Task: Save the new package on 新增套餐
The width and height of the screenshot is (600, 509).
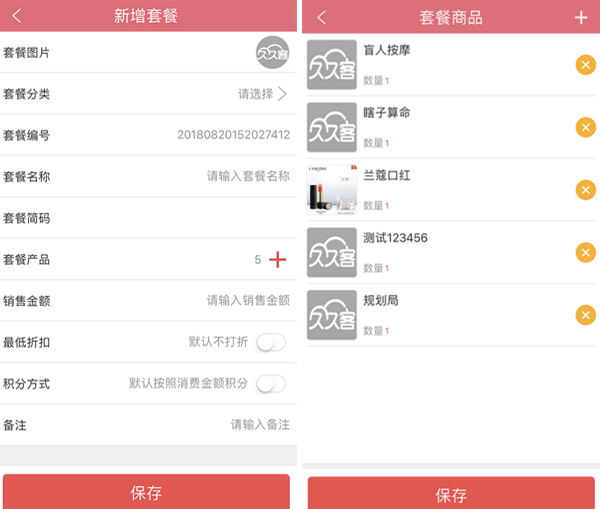Action: point(147,492)
